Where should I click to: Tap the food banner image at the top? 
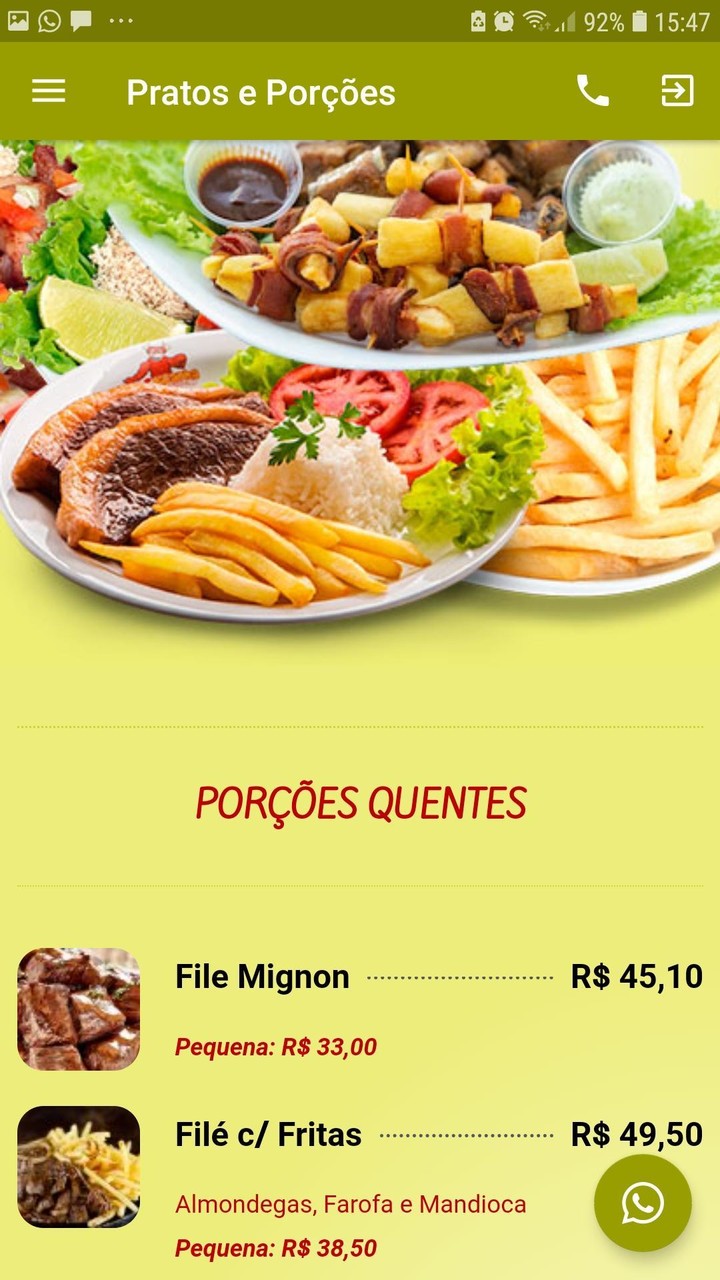(x=360, y=400)
